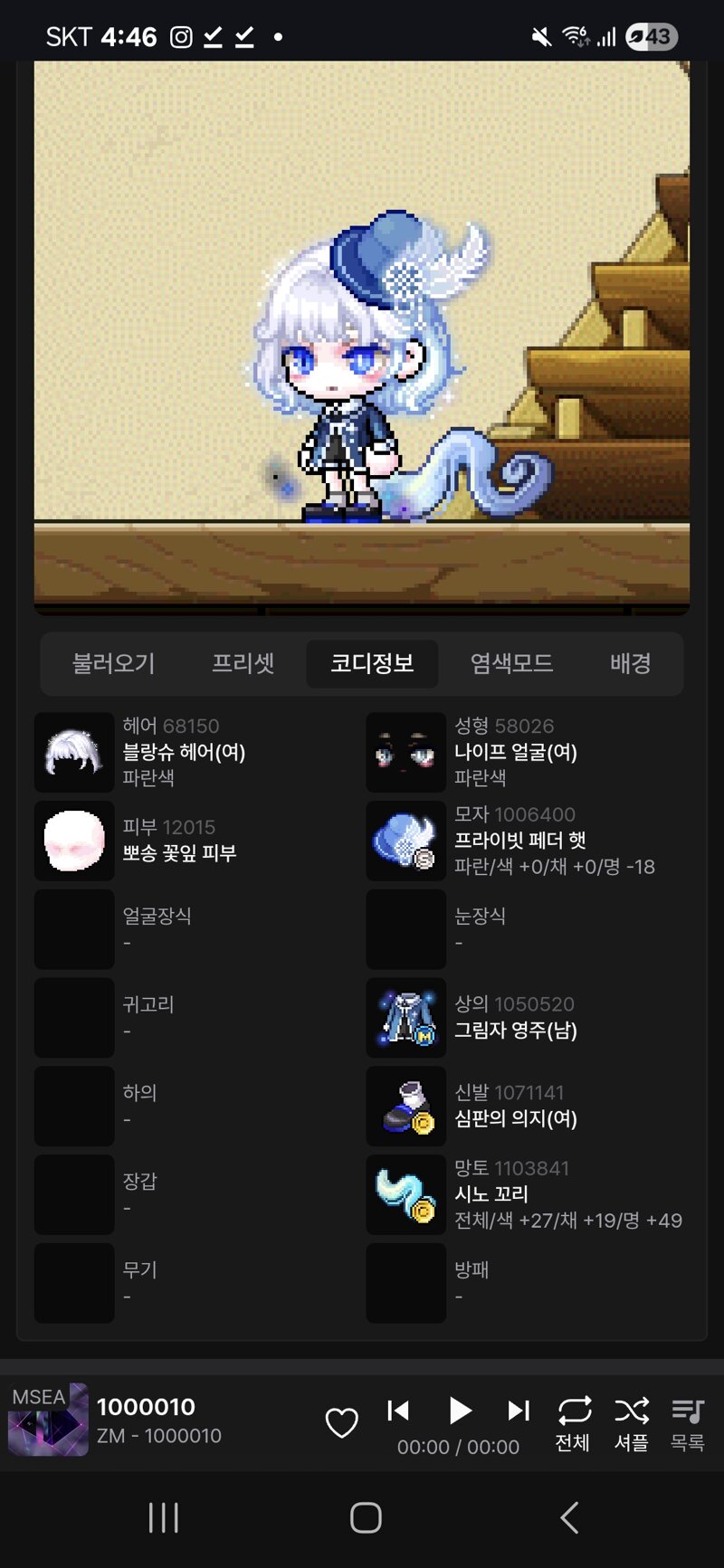The image size is (724, 1568).
Task: Toggle the 전체 repeat mode
Action: tap(574, 1423)
